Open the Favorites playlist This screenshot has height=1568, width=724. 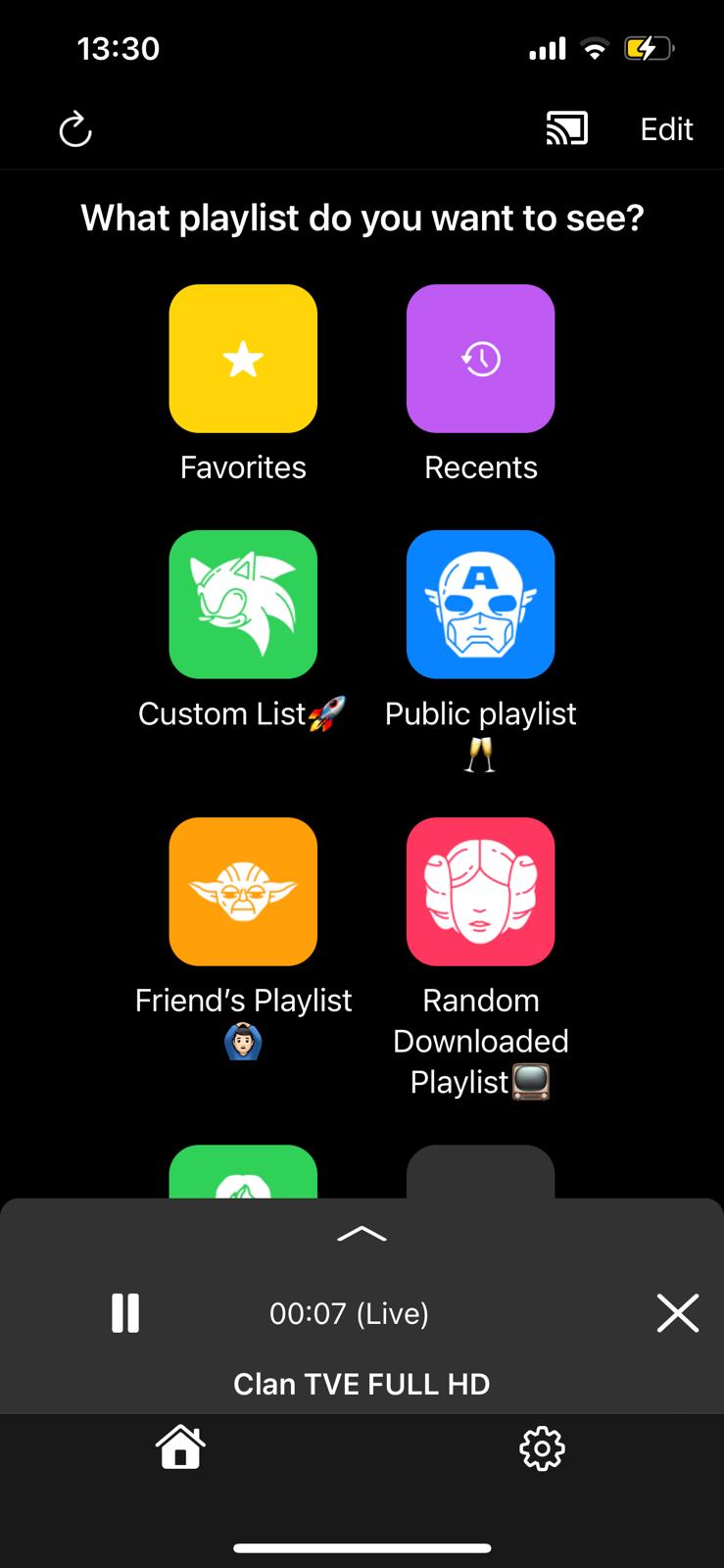(243, 359)
